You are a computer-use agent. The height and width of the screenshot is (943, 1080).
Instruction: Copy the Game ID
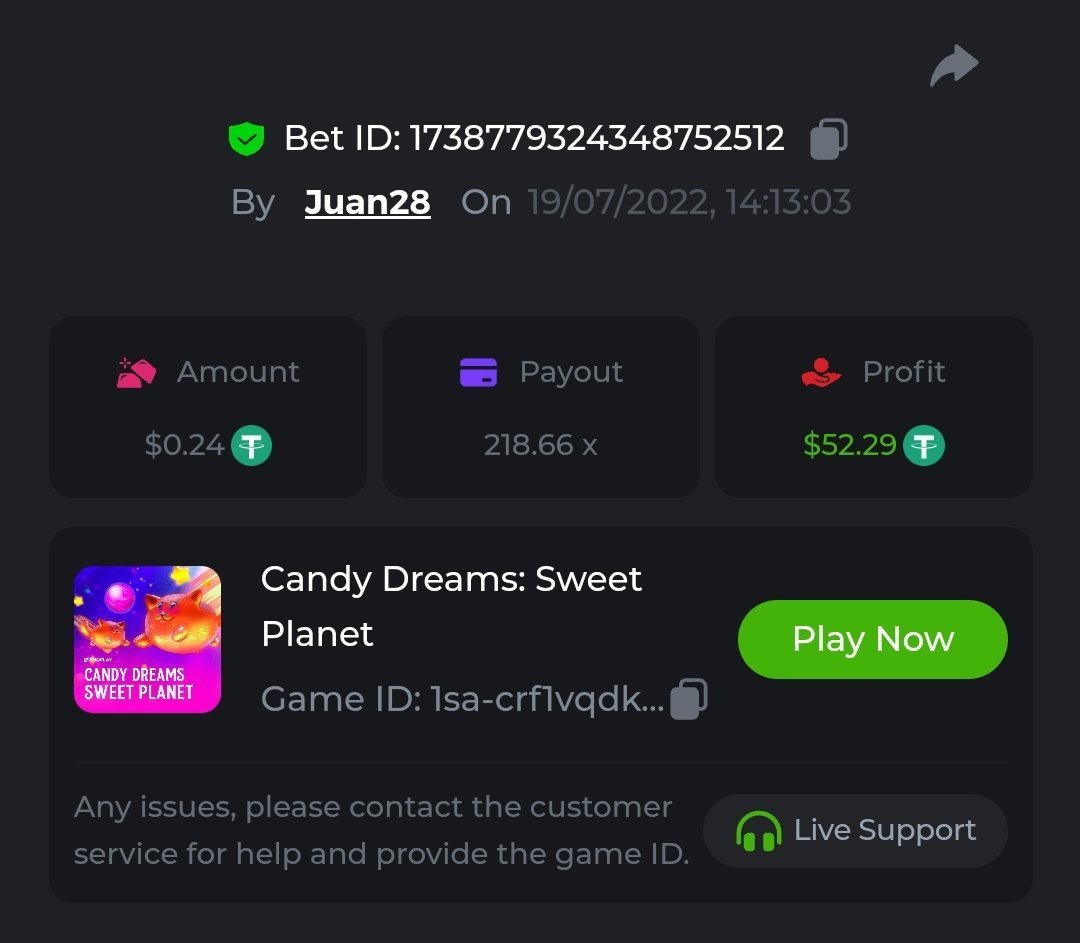click(x=688, y=699)
